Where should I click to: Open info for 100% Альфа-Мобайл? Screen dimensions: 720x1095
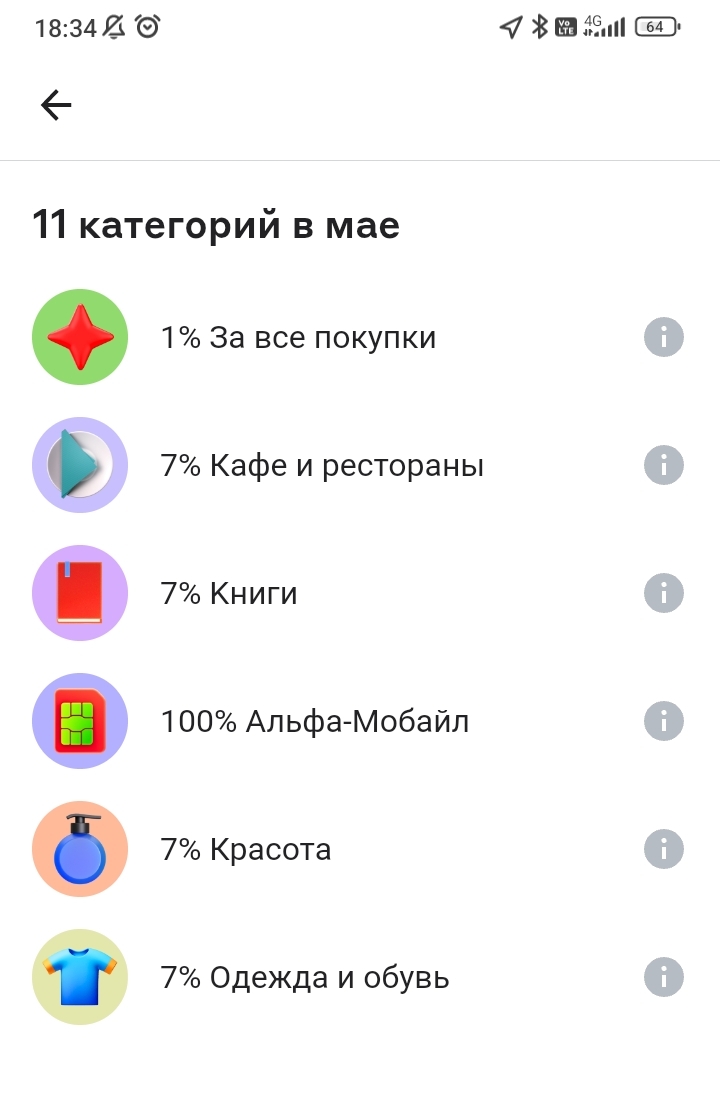[664, 721]
